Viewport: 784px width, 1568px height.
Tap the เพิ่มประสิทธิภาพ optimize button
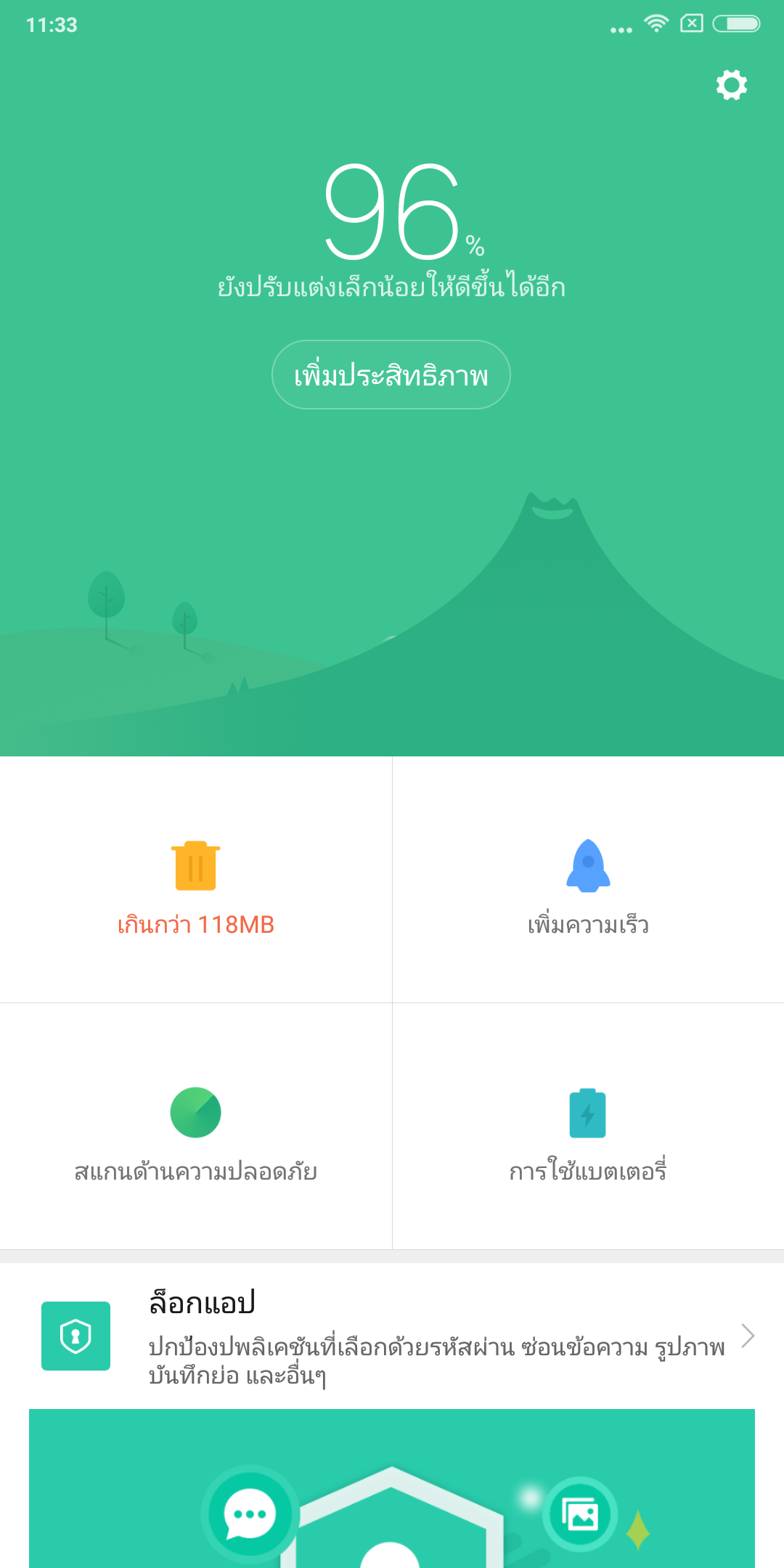click(391, 375)
